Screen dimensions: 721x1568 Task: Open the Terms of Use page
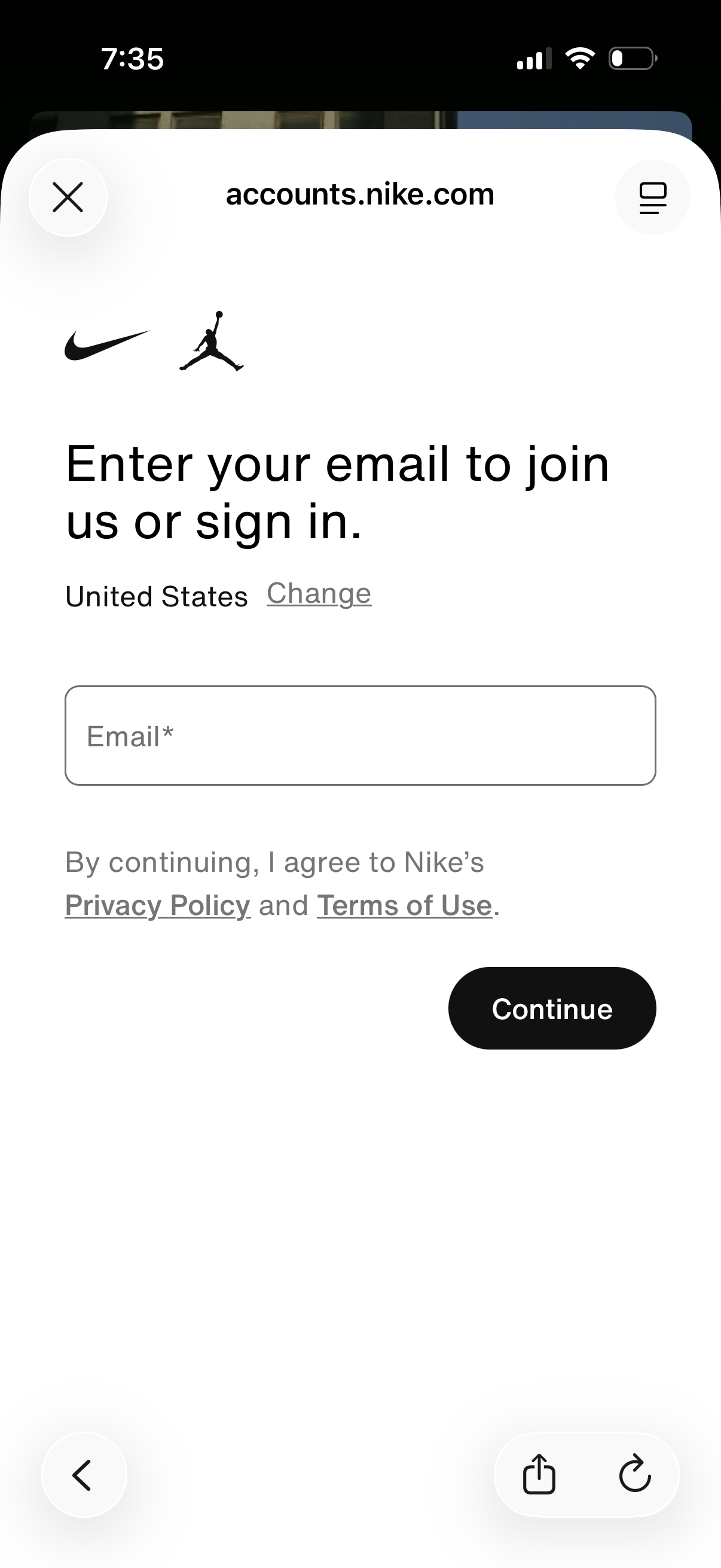click(404, 905)
